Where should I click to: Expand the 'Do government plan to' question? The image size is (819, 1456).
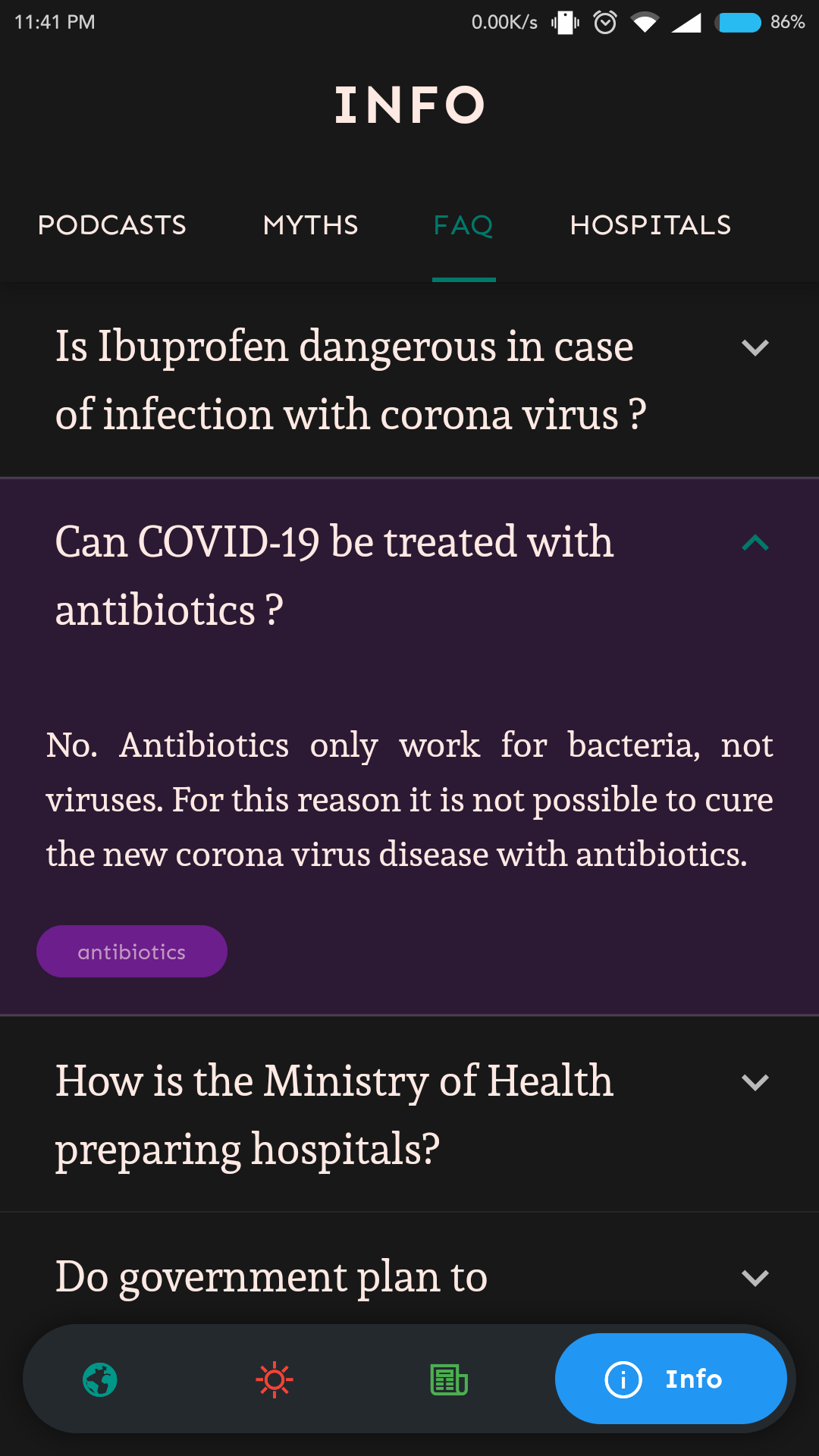click(x=755, y=1278)
